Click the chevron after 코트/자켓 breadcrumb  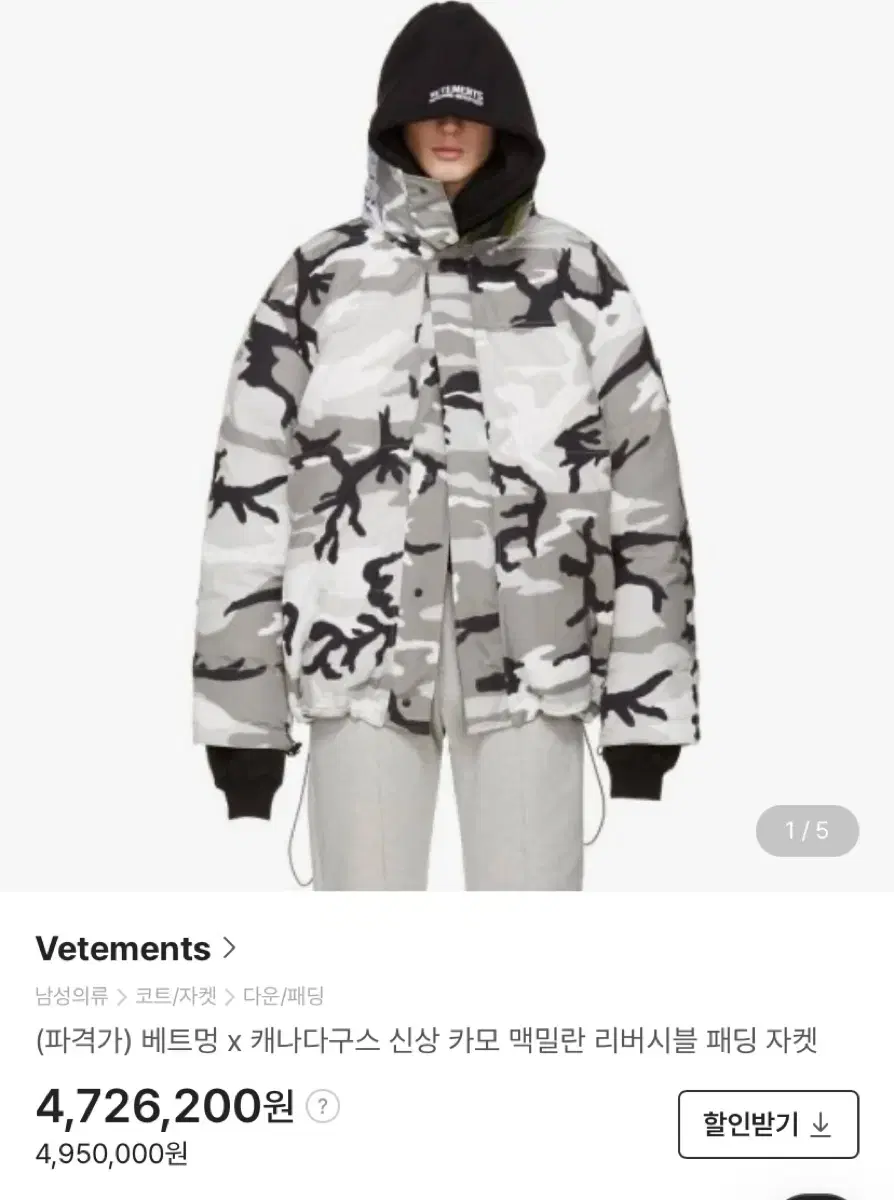[x=228, y=993]
